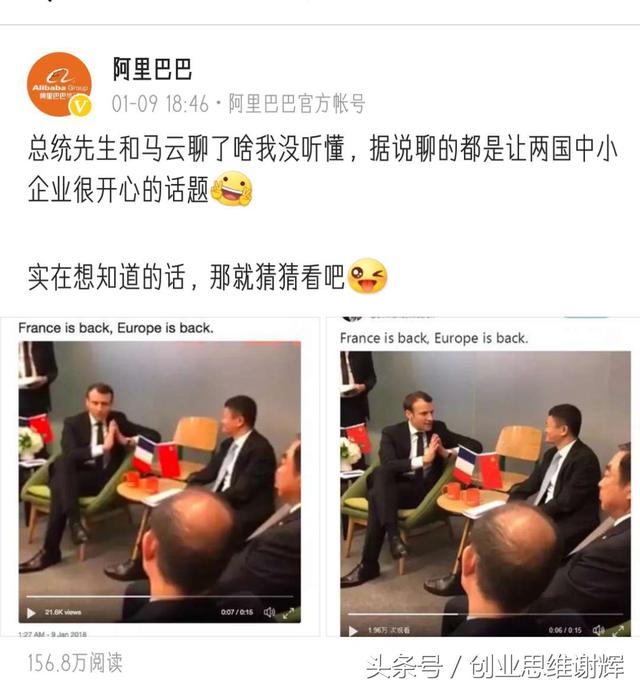This screenshot has height=689, width=640.
Task: Open the Alibaba profile avatar
Action: tap(59, 84)
